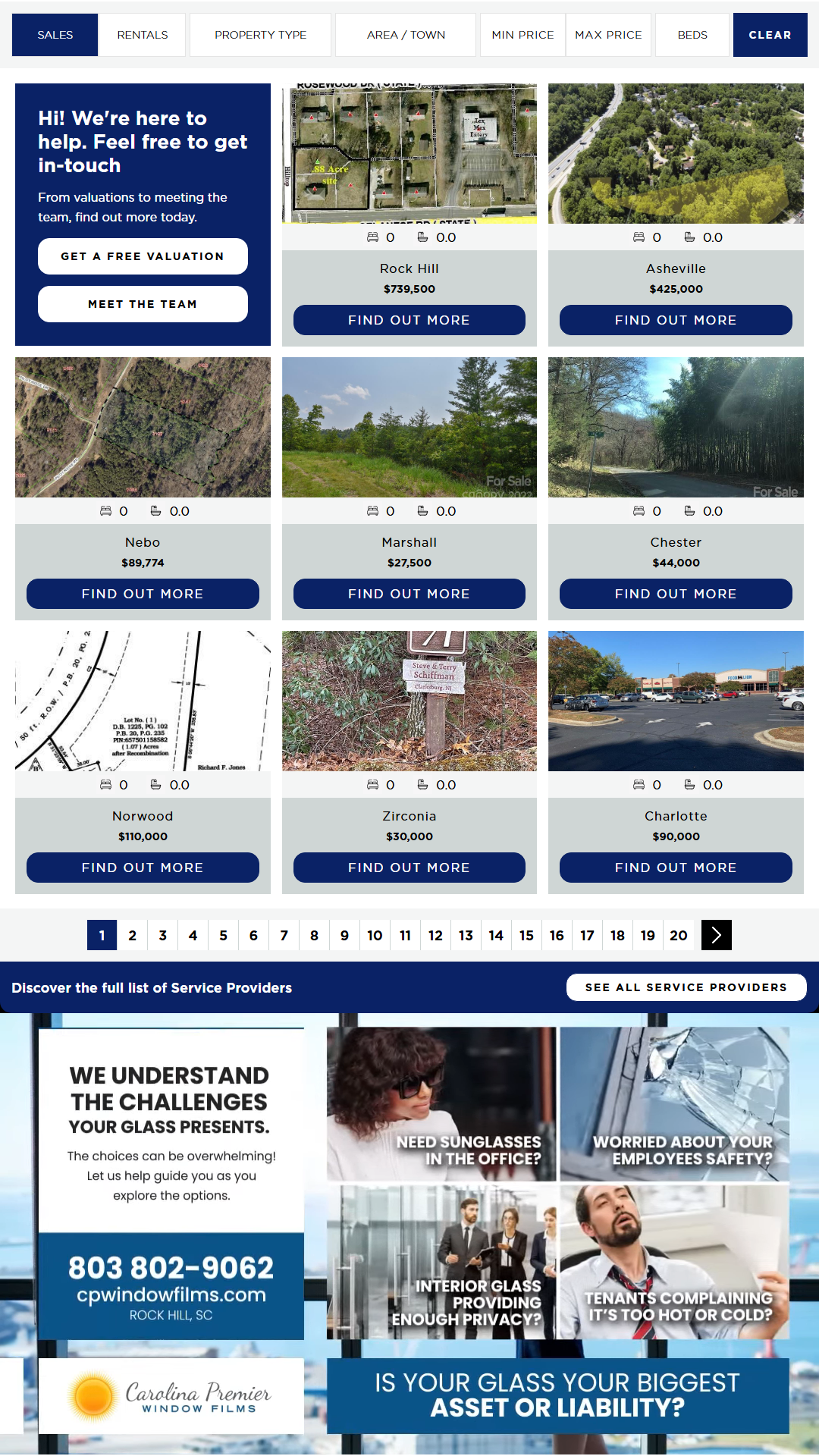This screenshot has height=1456, width=819.
Task: Open the Area / Town filter
Action: pos(406,35)
